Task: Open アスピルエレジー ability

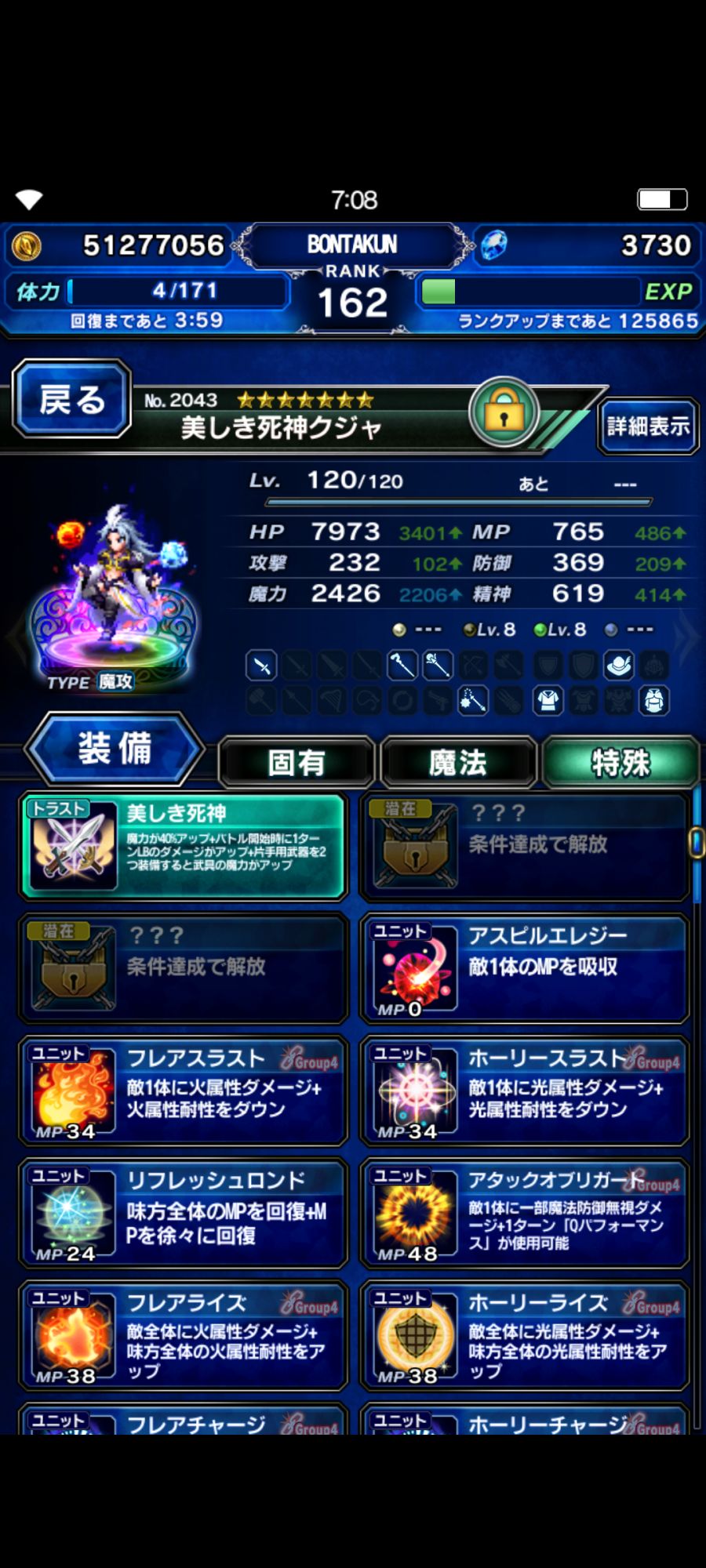Action: 524,968
